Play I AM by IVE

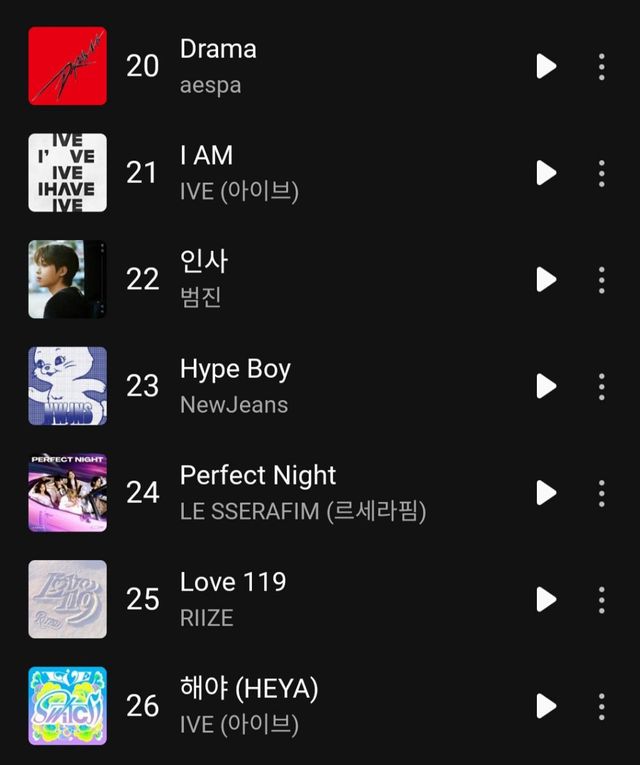pos(546,173)
